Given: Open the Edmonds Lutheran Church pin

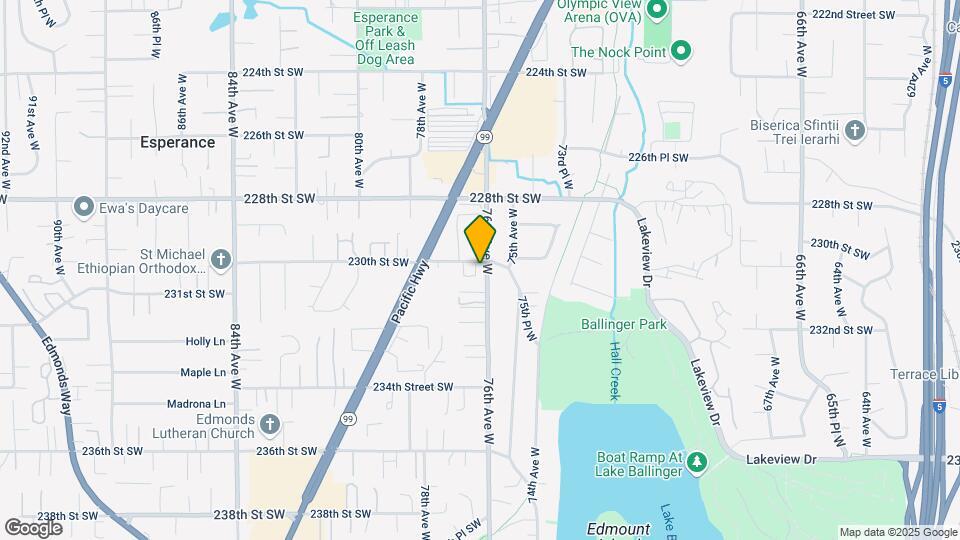Looking at the screenshot, I should 268,425.
